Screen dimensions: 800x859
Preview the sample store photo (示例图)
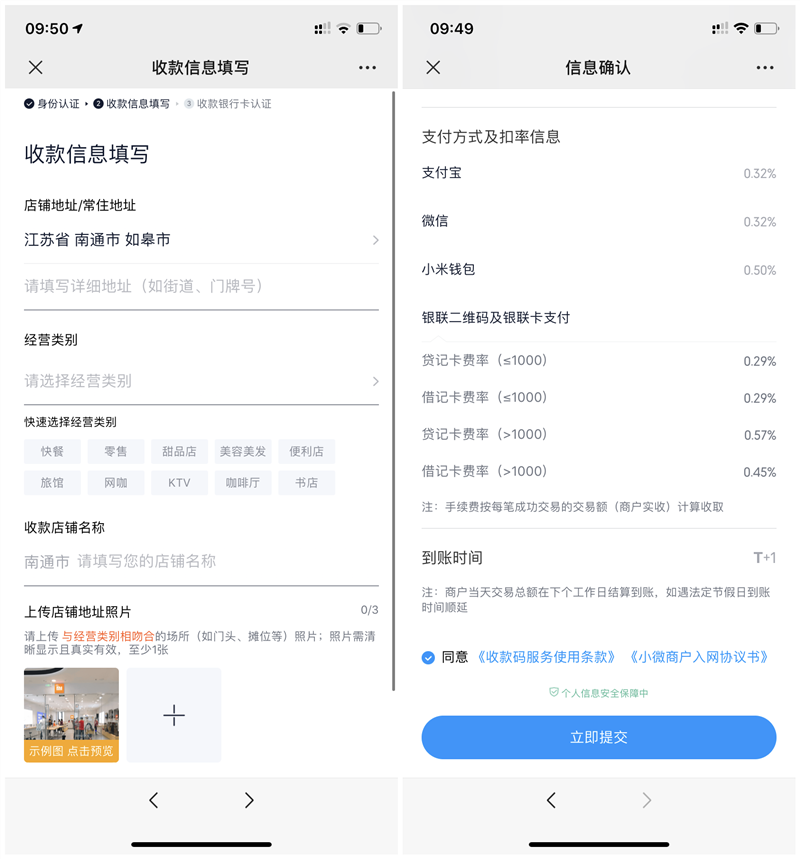pos(71,714)
